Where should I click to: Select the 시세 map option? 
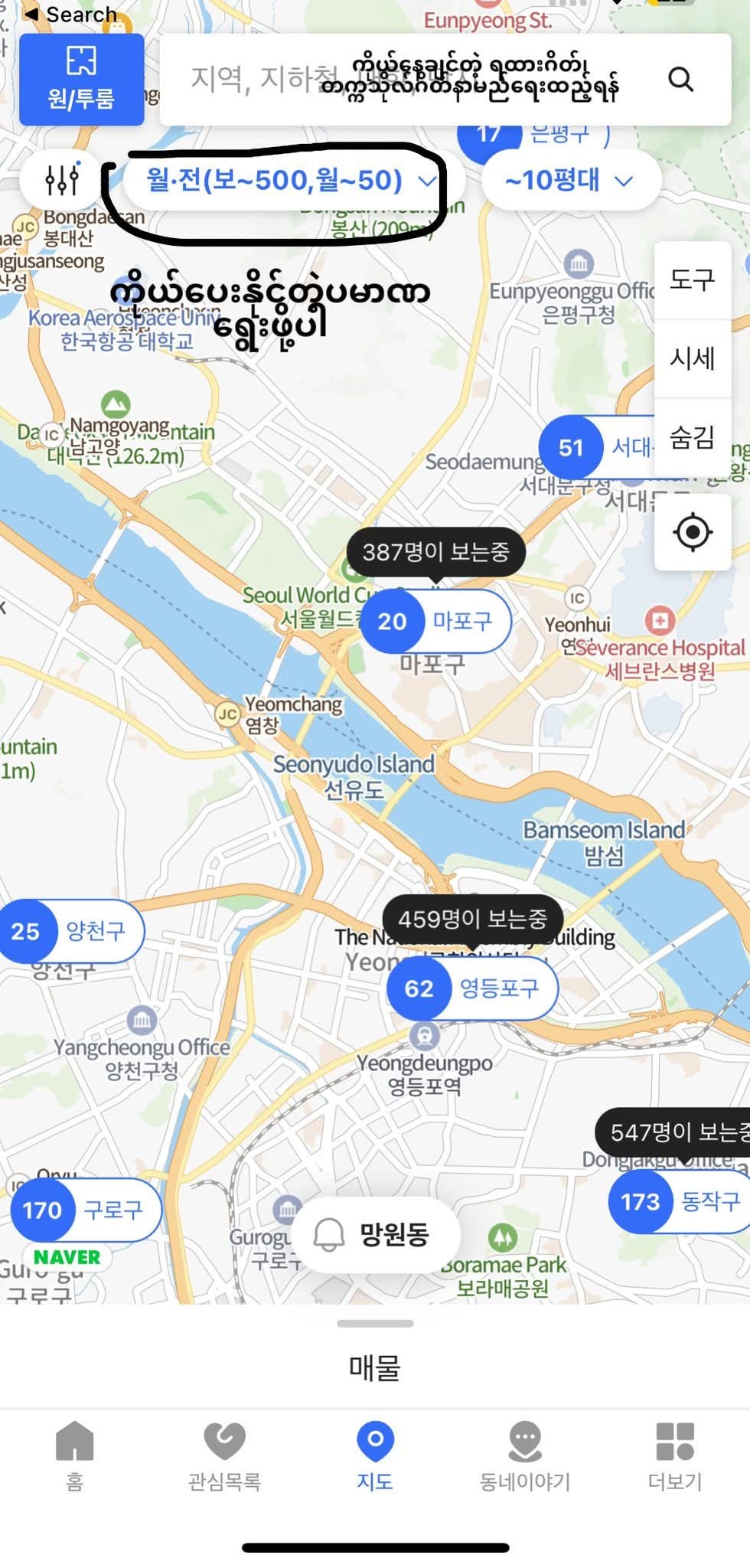(693, 358)
